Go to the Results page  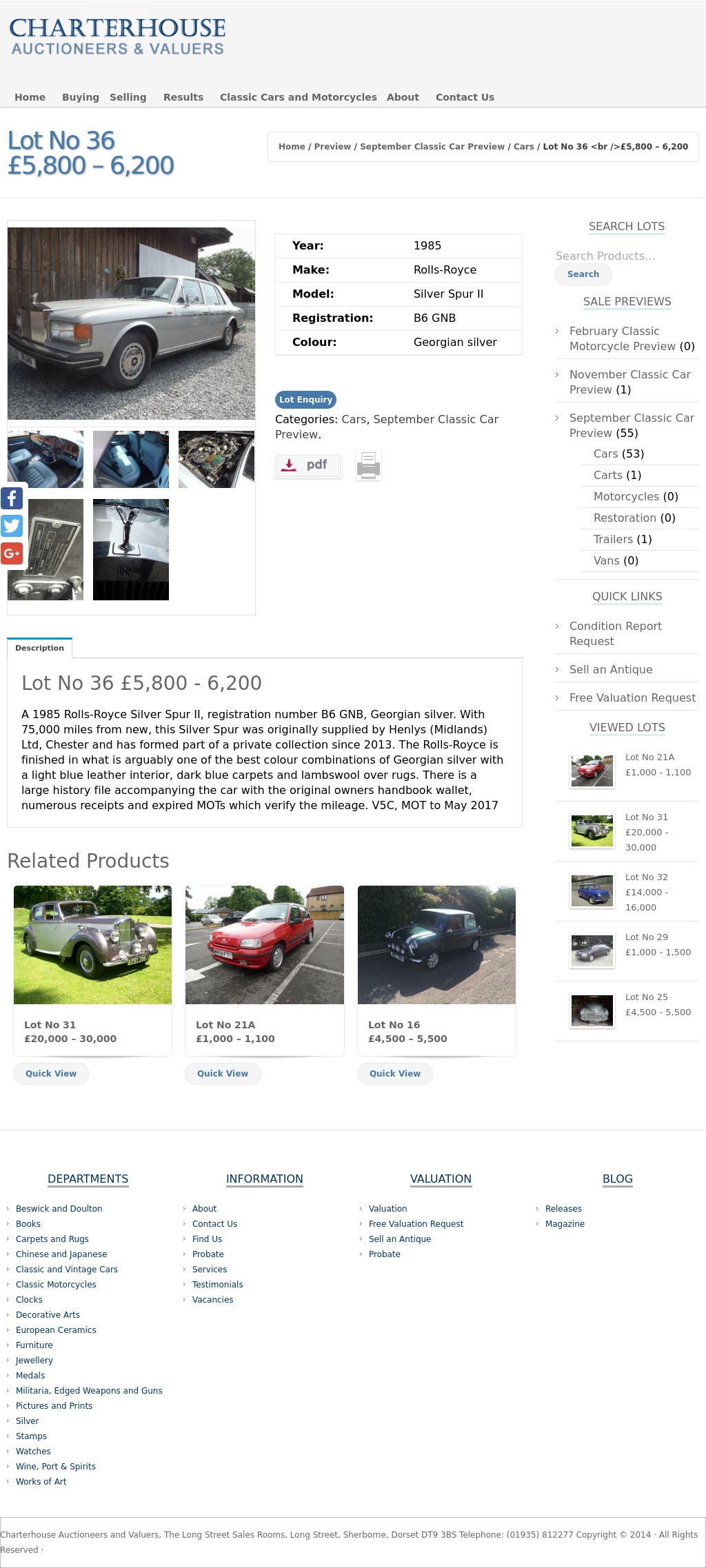pos(183,97)
